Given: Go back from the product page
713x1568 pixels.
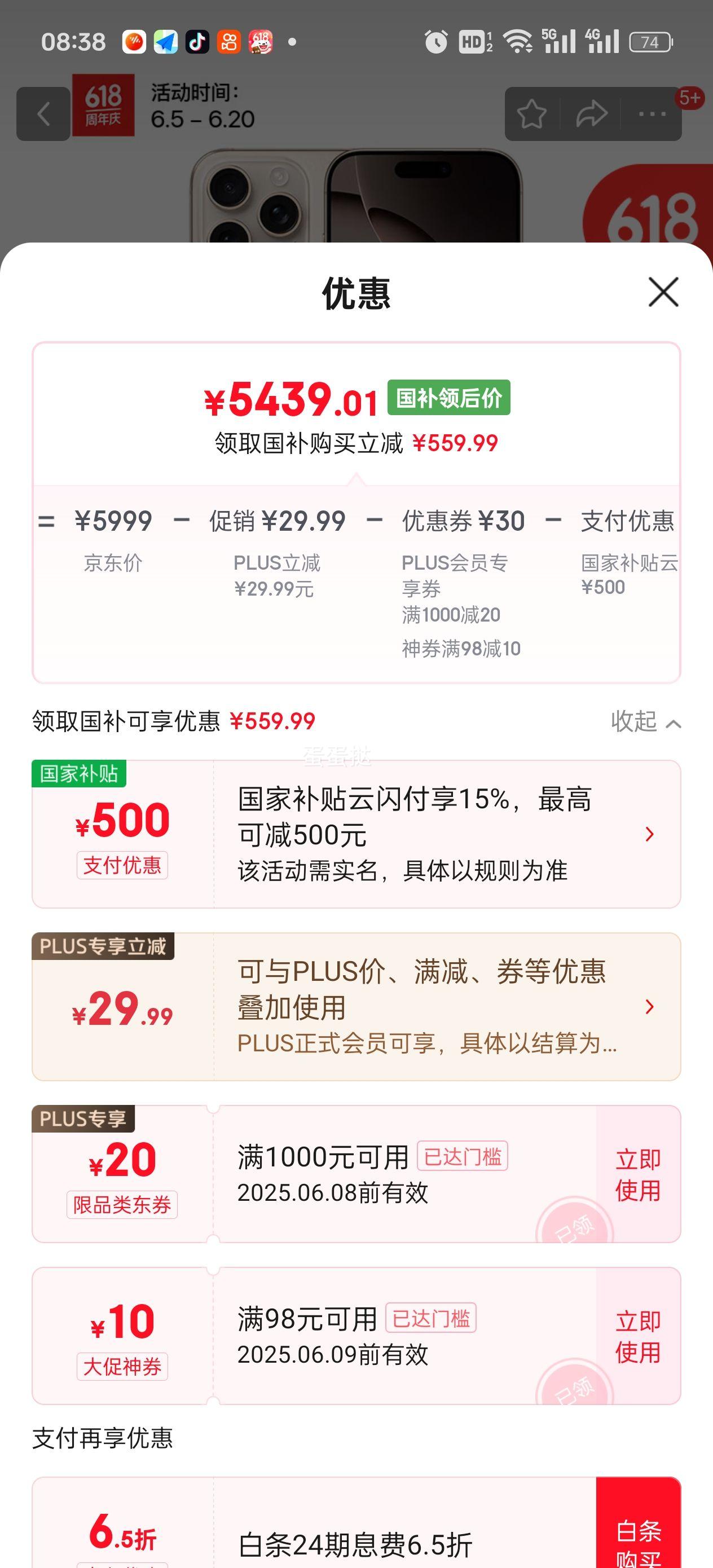Looking at the screenshot, I should (x=43, y=114).
